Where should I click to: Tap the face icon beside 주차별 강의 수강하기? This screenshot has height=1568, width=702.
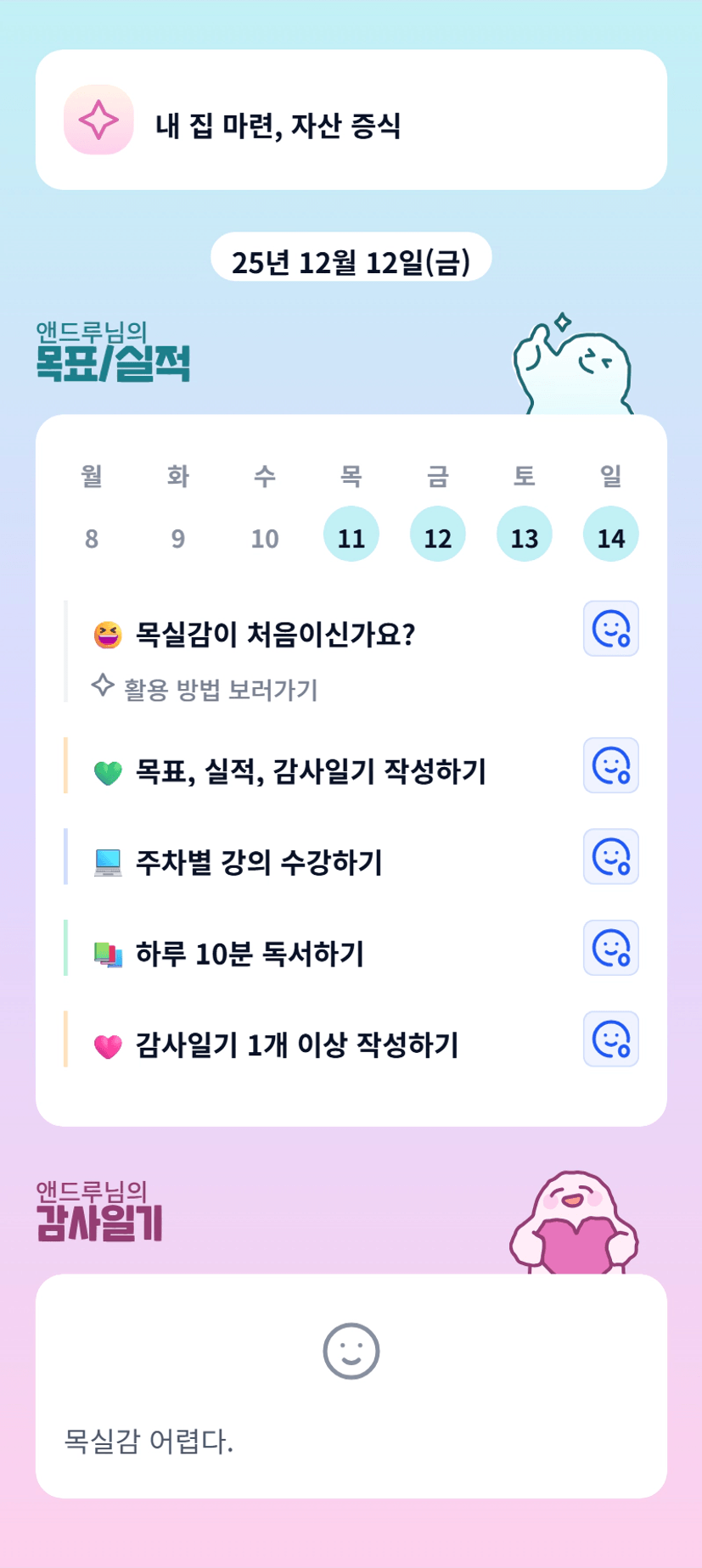tap(611, 857)
